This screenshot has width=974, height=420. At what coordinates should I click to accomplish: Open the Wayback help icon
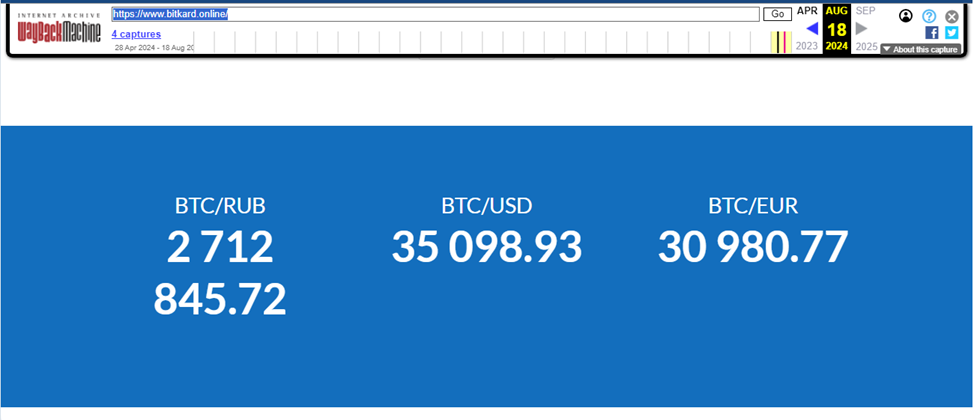pyautogui.click(x=929, y=16)
